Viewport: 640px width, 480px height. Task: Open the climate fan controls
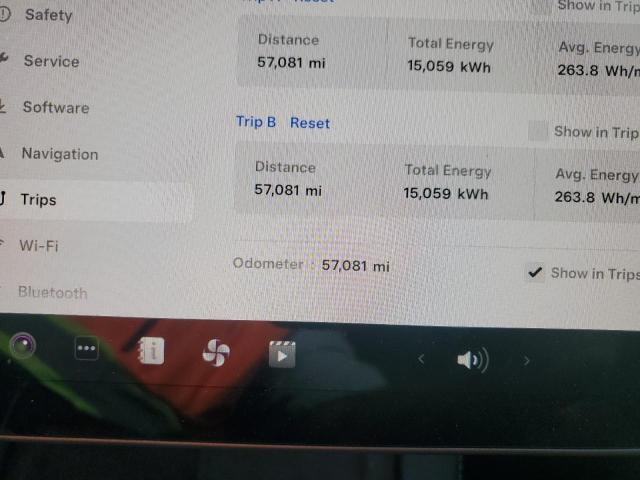pyautogui.click(x=216, y=352)
